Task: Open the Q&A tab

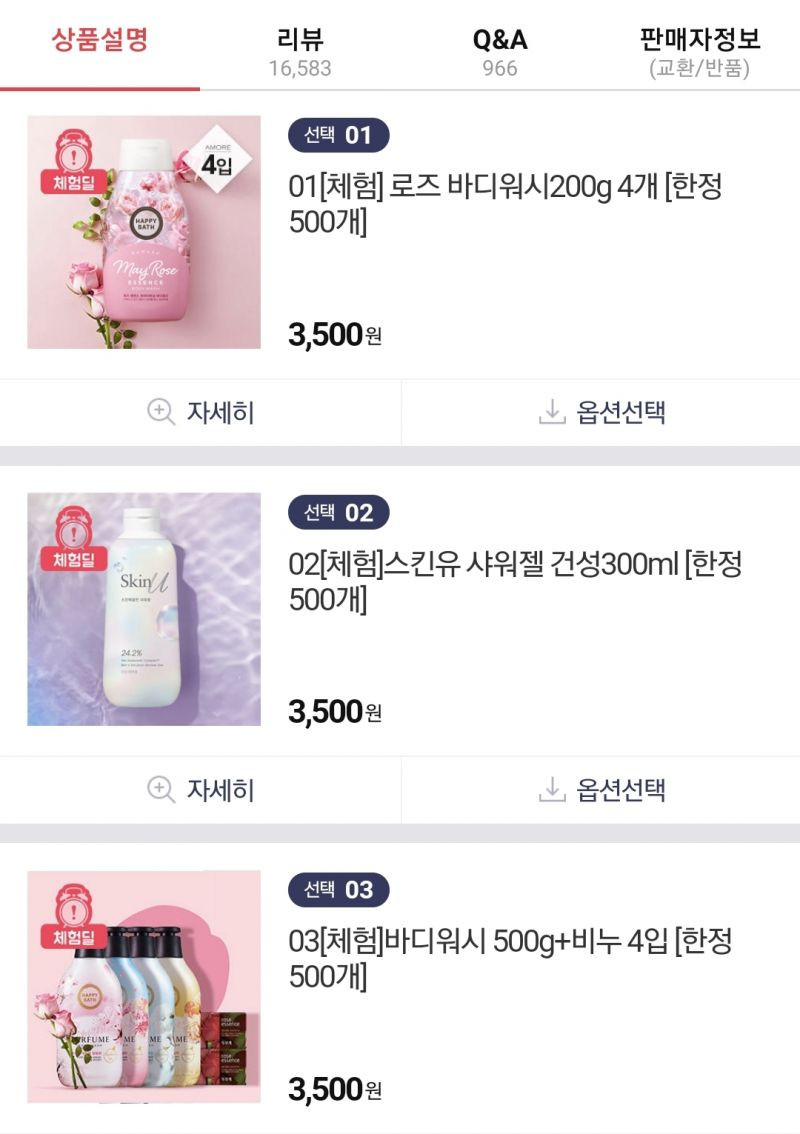Action: tap(500, 52)
